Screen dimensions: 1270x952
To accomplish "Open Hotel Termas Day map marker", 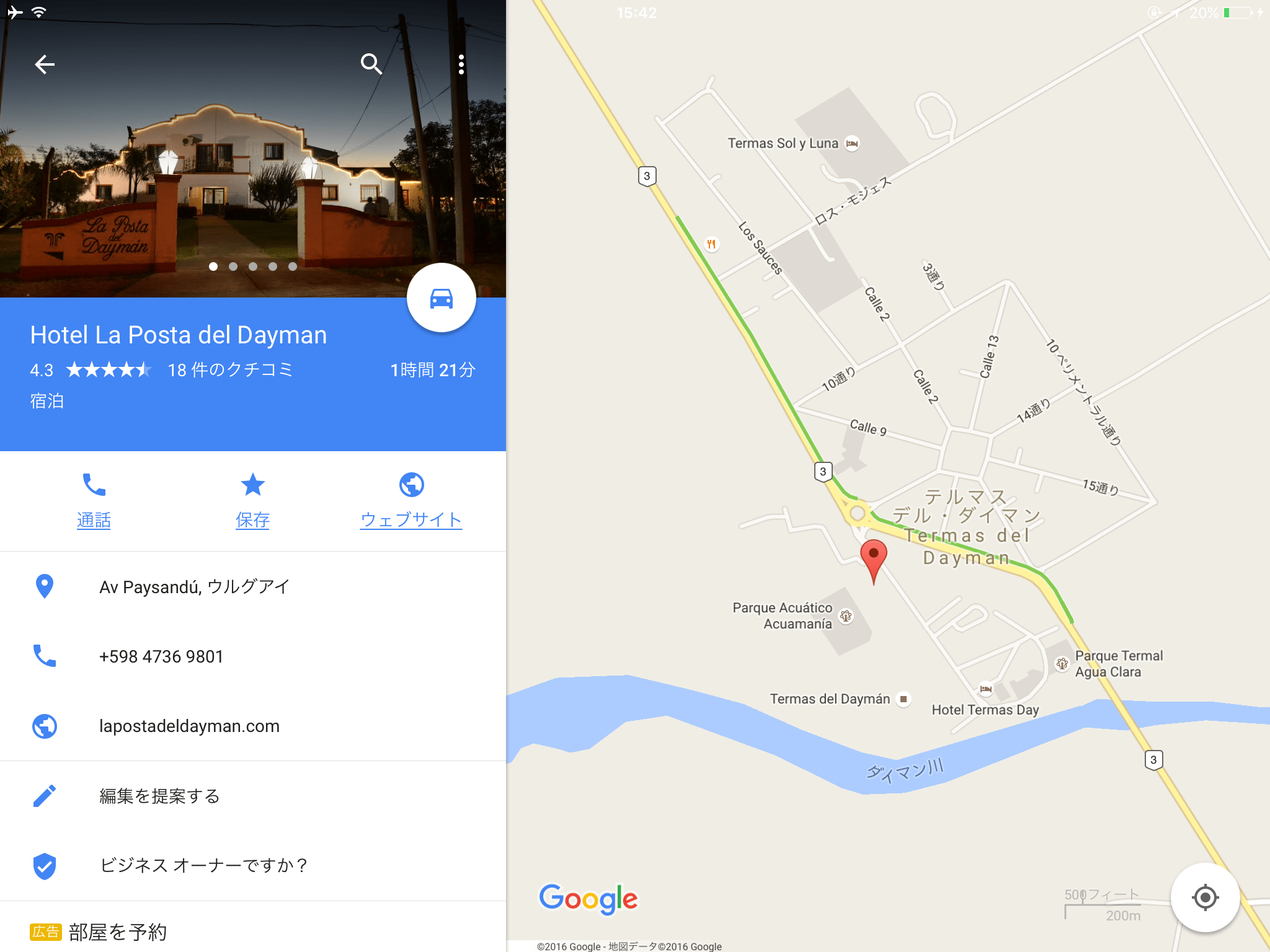I will coord(985,689).
